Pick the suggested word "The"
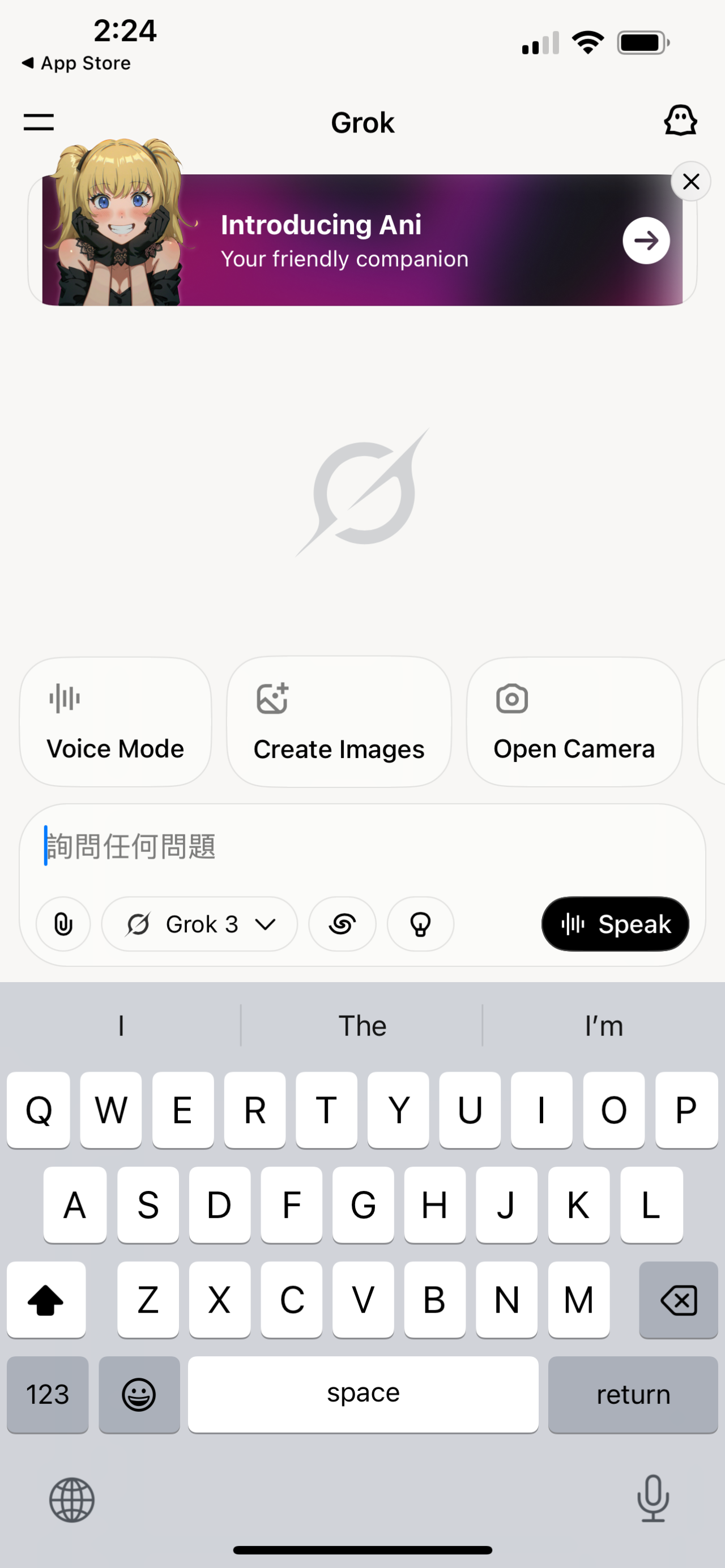 [x=362, y=1026]
